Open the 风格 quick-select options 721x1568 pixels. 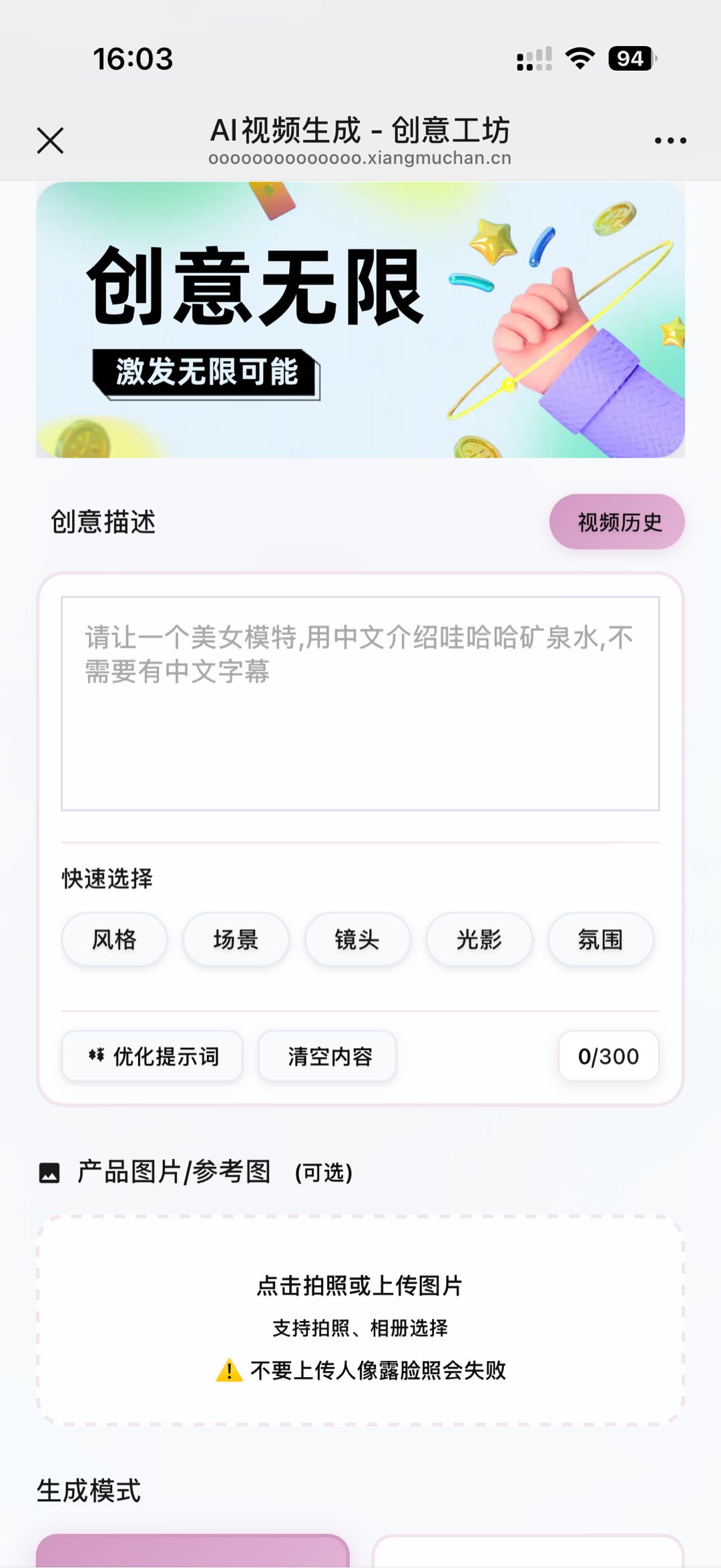pyautogui.click(x=113, y=939)
